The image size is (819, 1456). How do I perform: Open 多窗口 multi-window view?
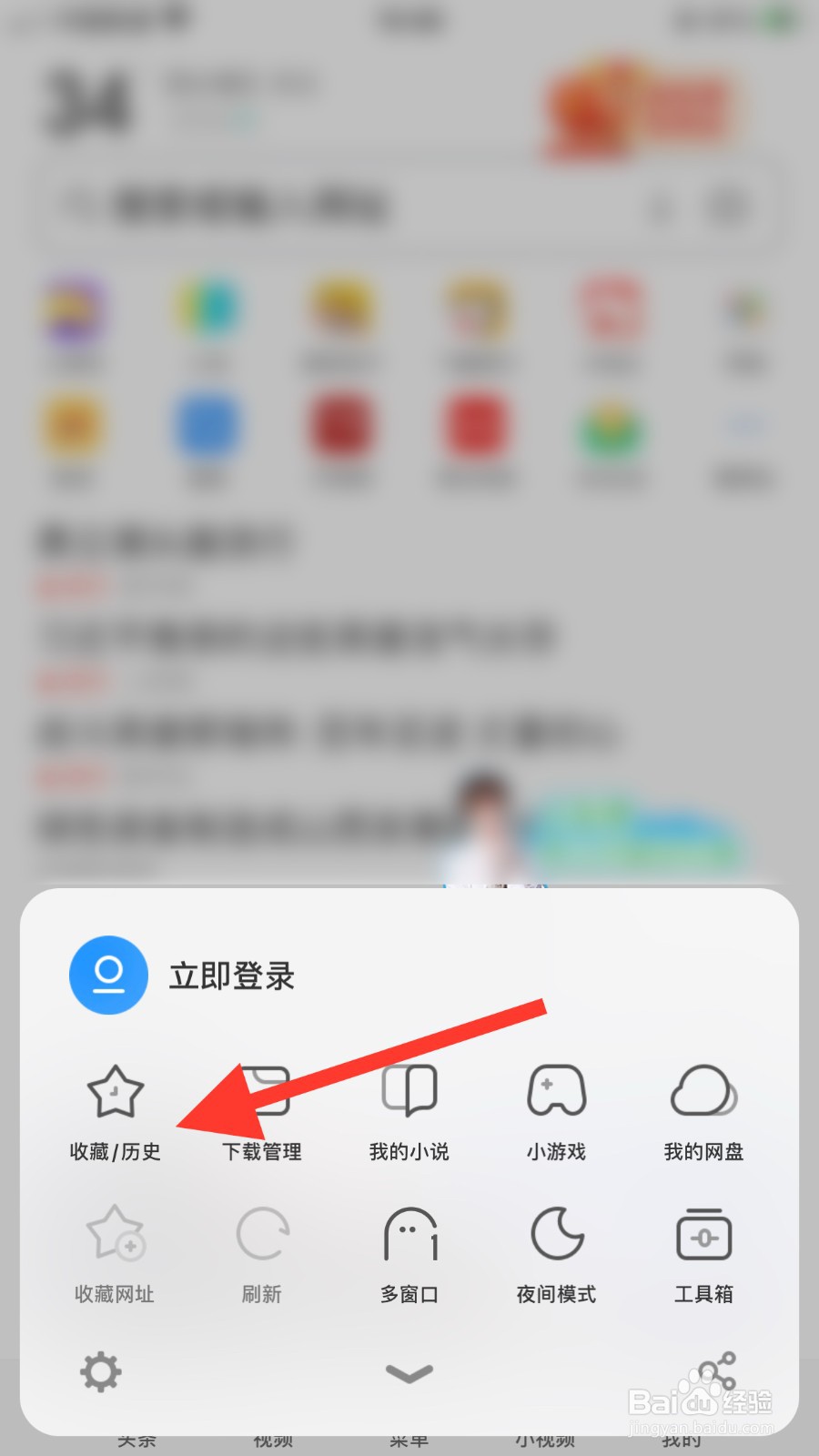(x=409, y=1251)
